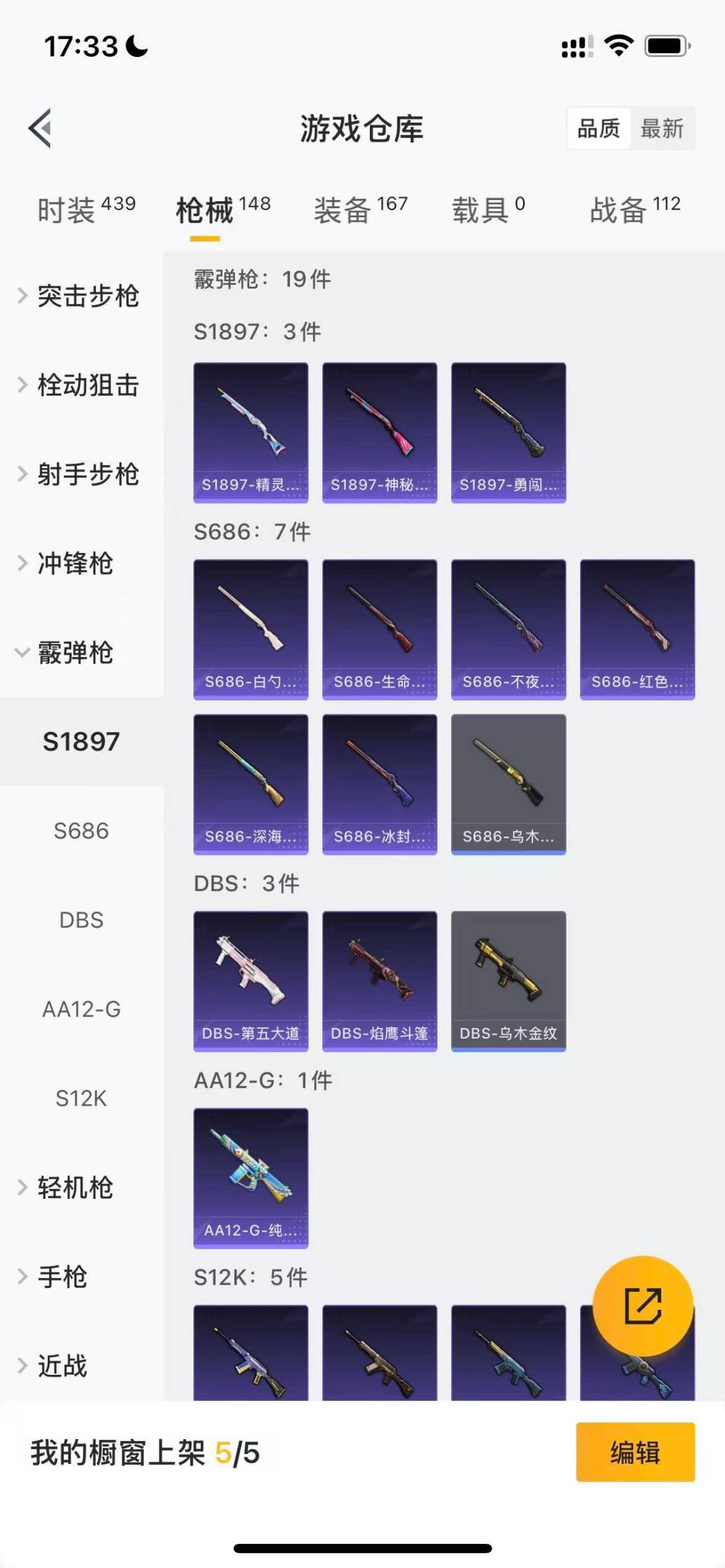The image size is (725, 1568).
Task: Switch sorting to 品质 quality mode
Action: [599, 128]
